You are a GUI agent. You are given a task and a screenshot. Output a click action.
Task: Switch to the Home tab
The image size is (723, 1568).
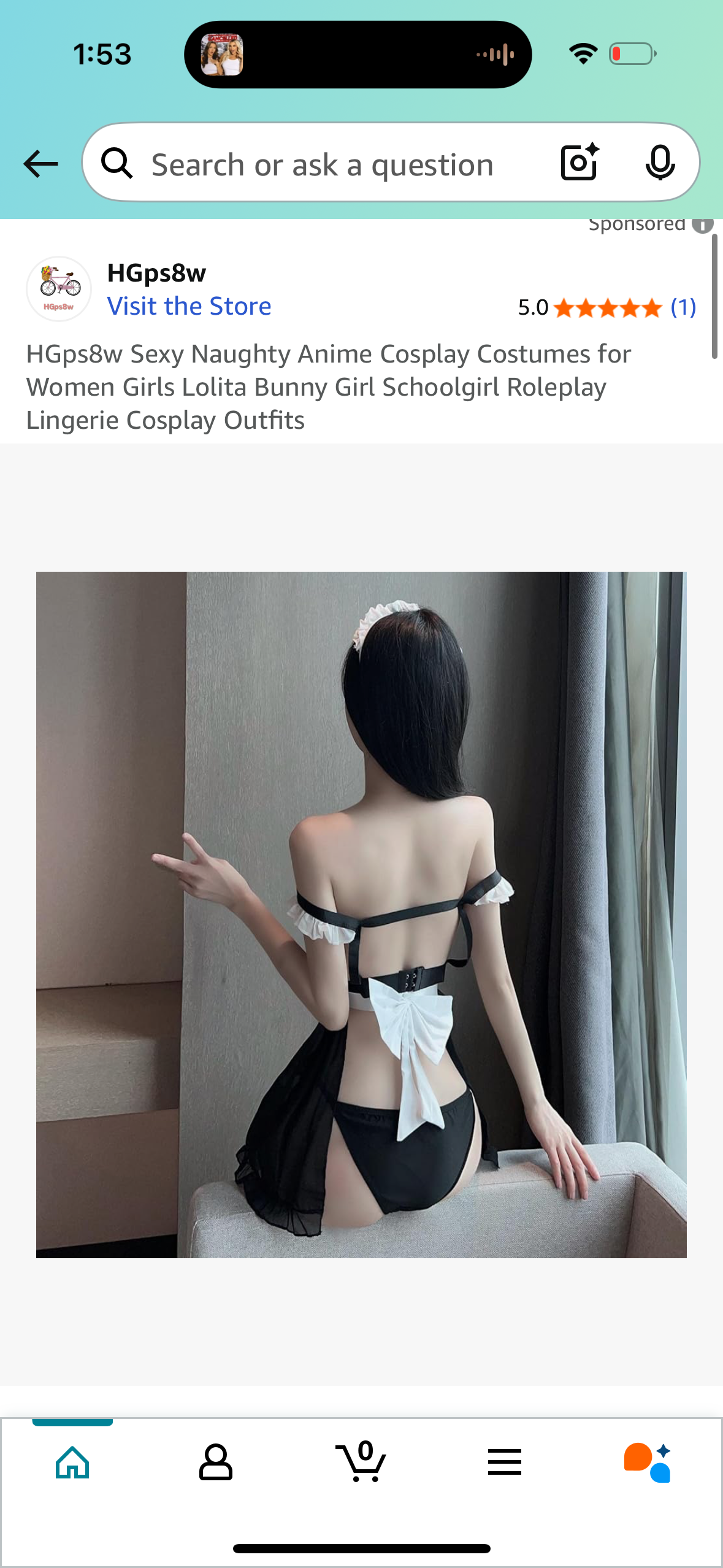[x=72, y=1462]
